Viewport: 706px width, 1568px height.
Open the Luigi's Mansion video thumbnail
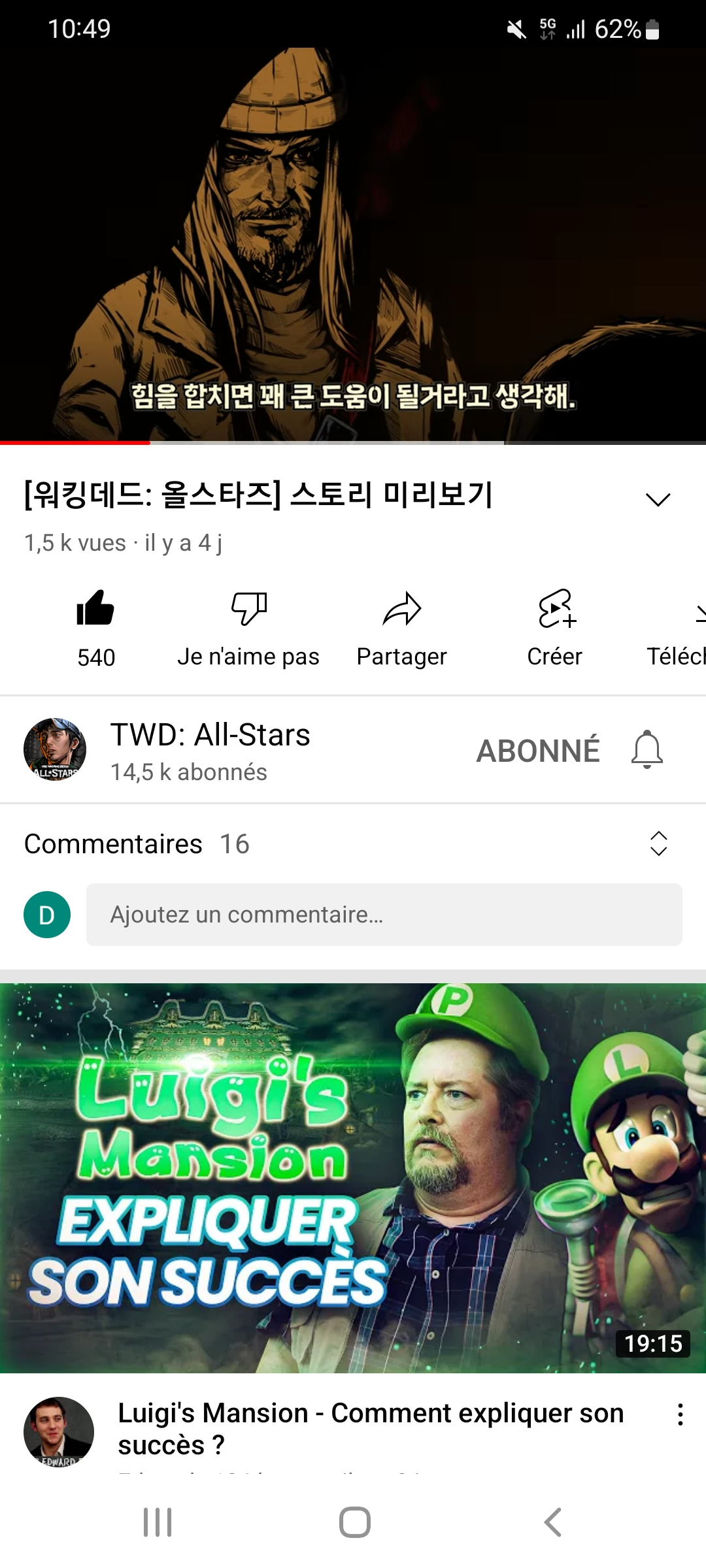click(353, 1177)
